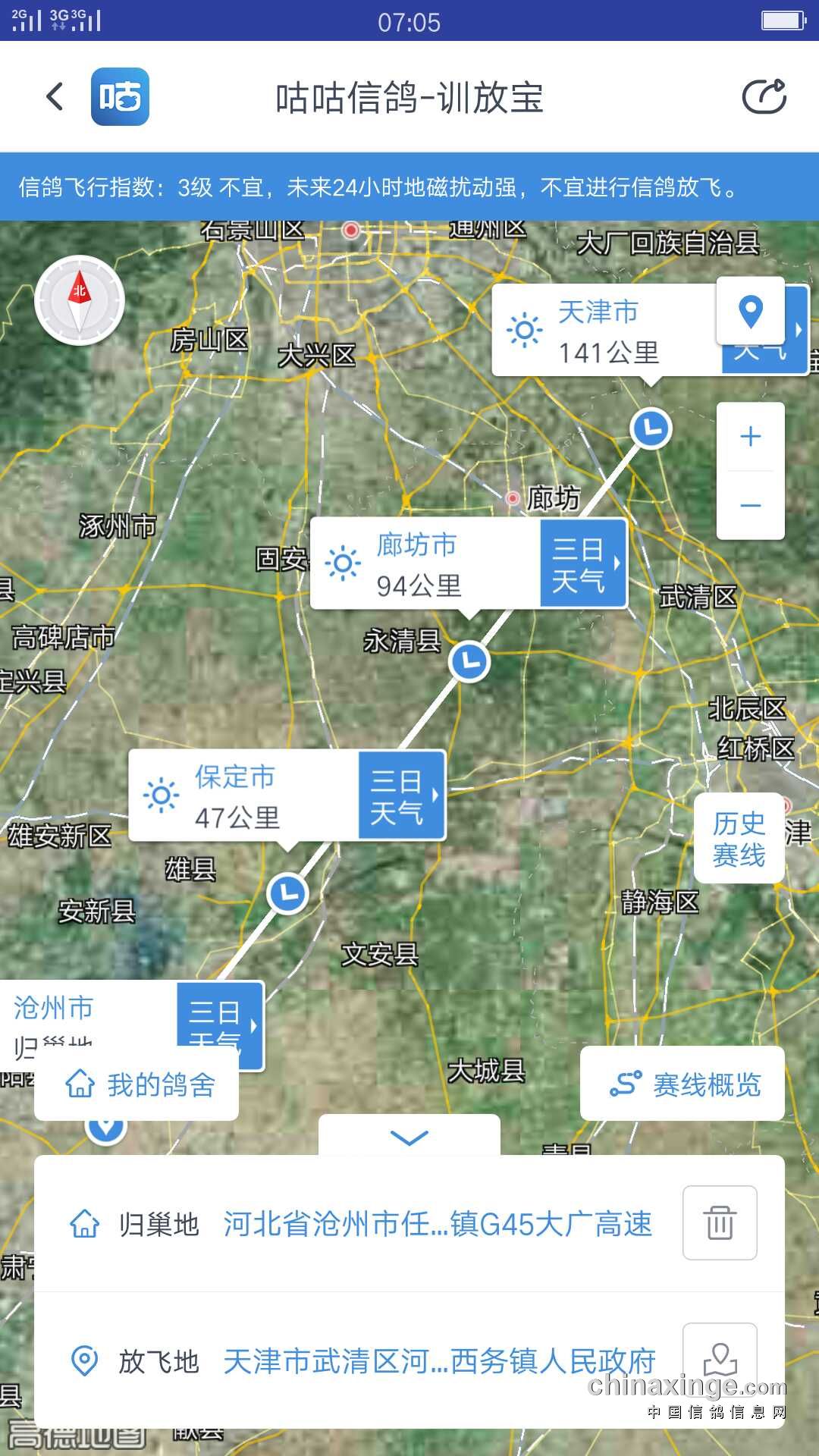The image size is (819, 1456).
Task: Open 我的鸽舍
Action: pyautogui.click(x=137, y=1085)
